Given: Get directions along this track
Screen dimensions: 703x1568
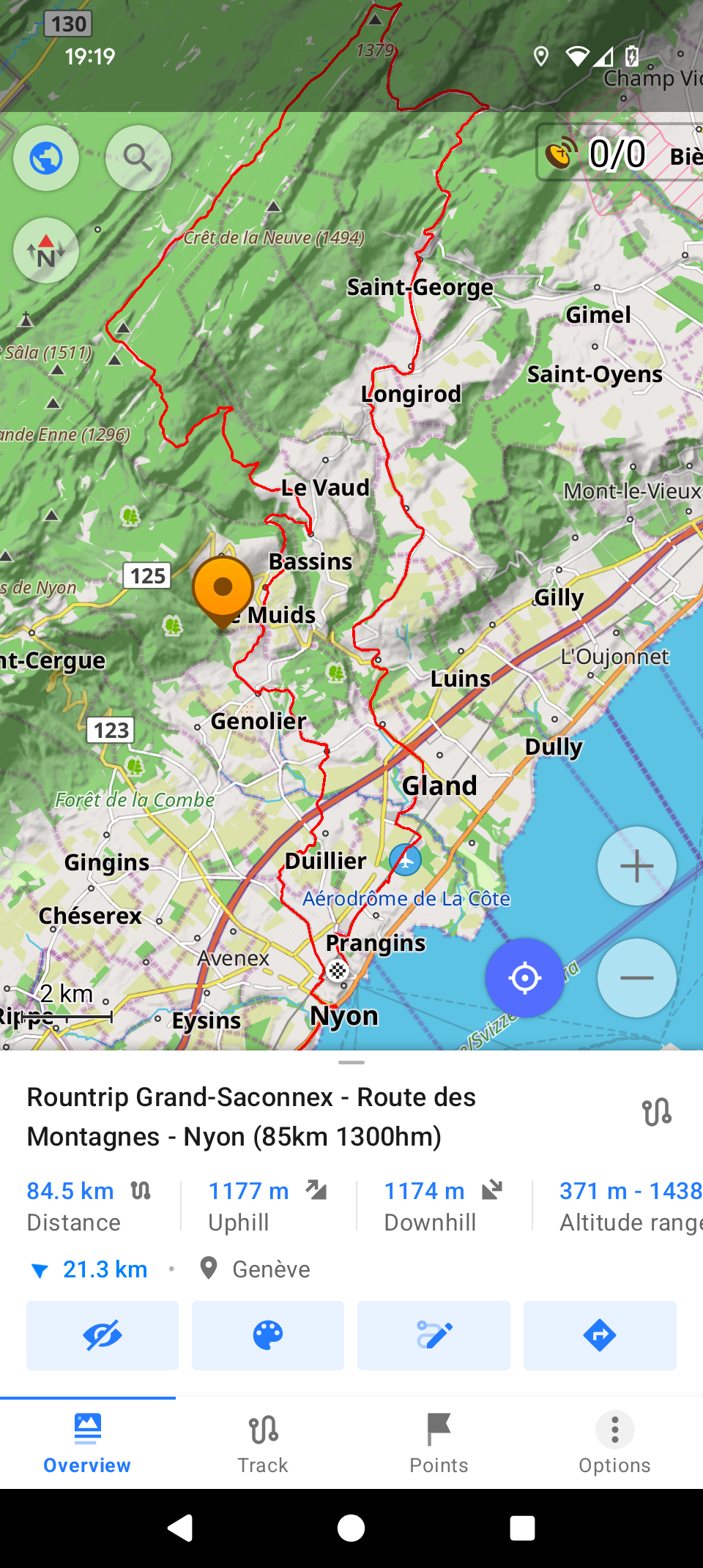Looking at the screenshot, I should (600, 1335).
